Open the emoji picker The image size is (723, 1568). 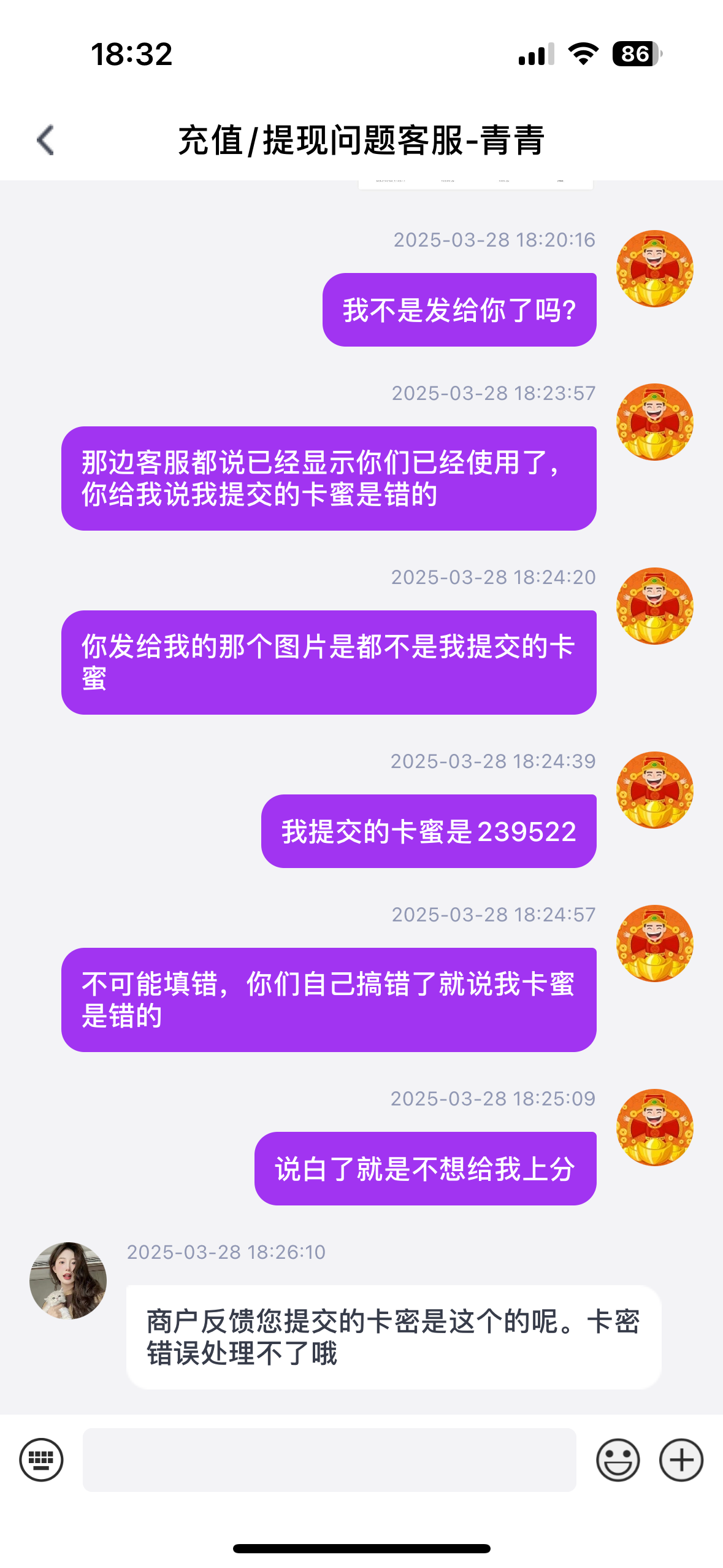point(618,1459)
